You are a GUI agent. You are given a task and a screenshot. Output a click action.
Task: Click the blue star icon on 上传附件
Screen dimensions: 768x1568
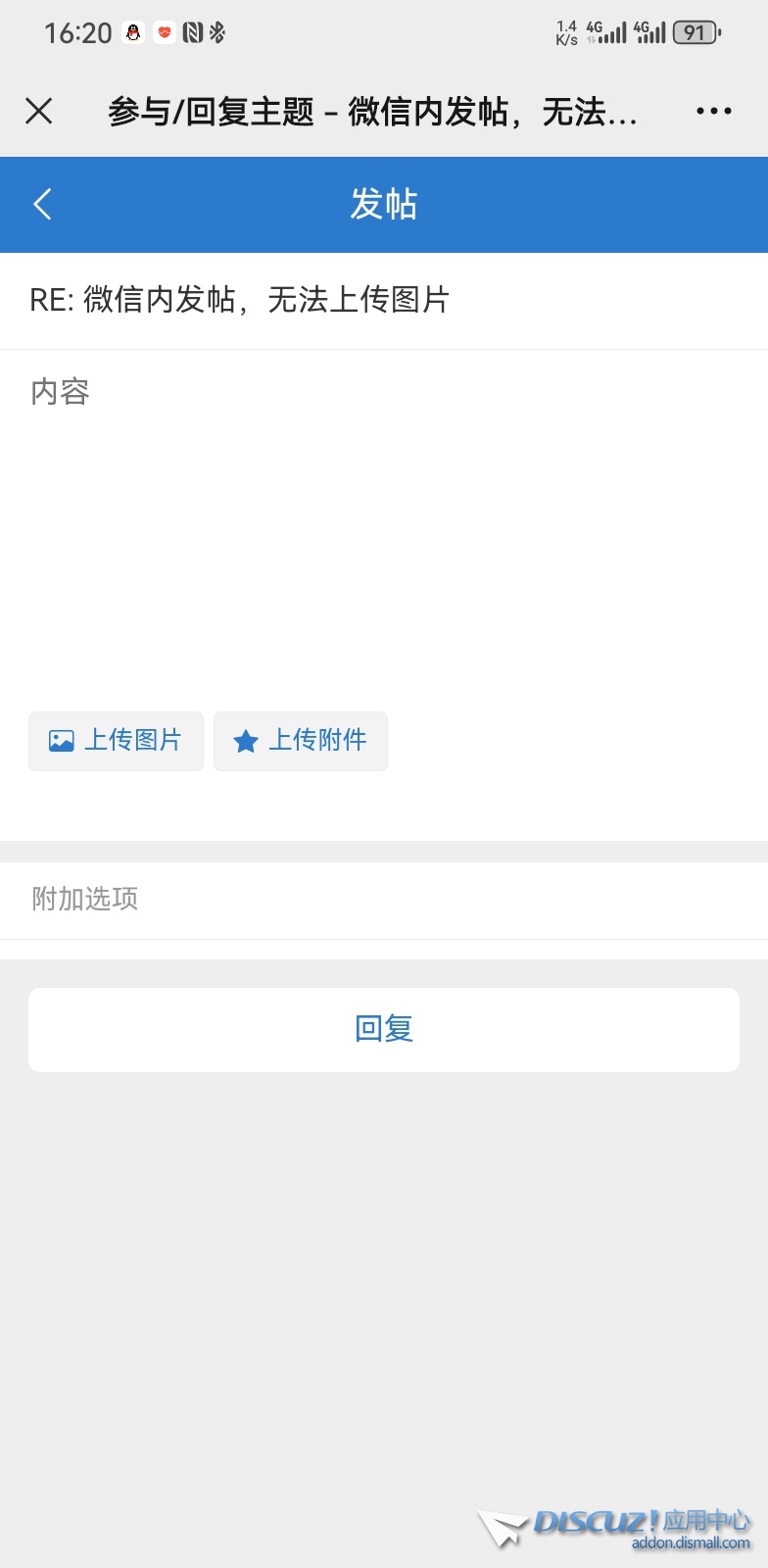(244, 741)
